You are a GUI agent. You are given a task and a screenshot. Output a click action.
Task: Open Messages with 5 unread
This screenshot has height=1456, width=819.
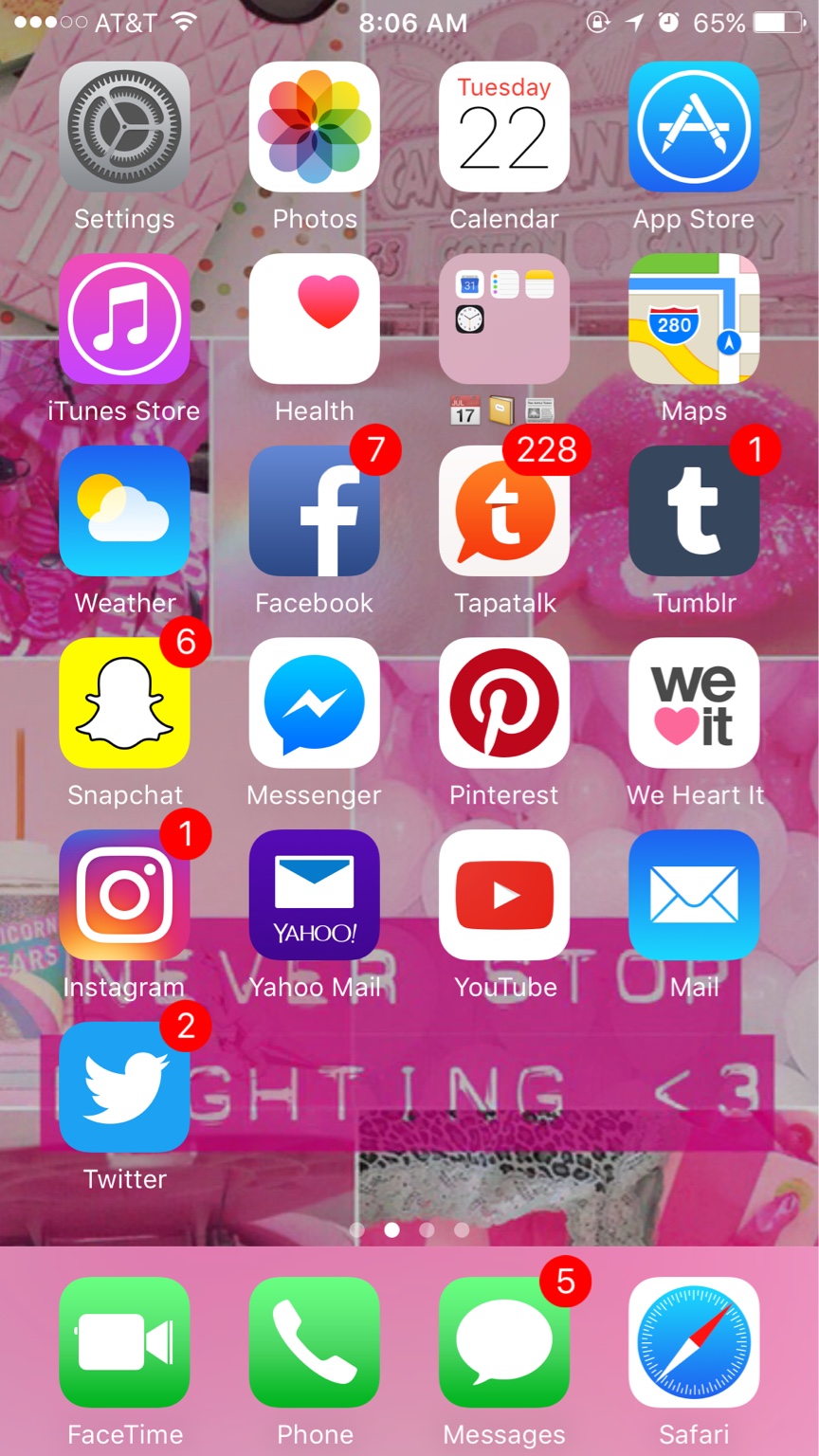point(503,1342)
